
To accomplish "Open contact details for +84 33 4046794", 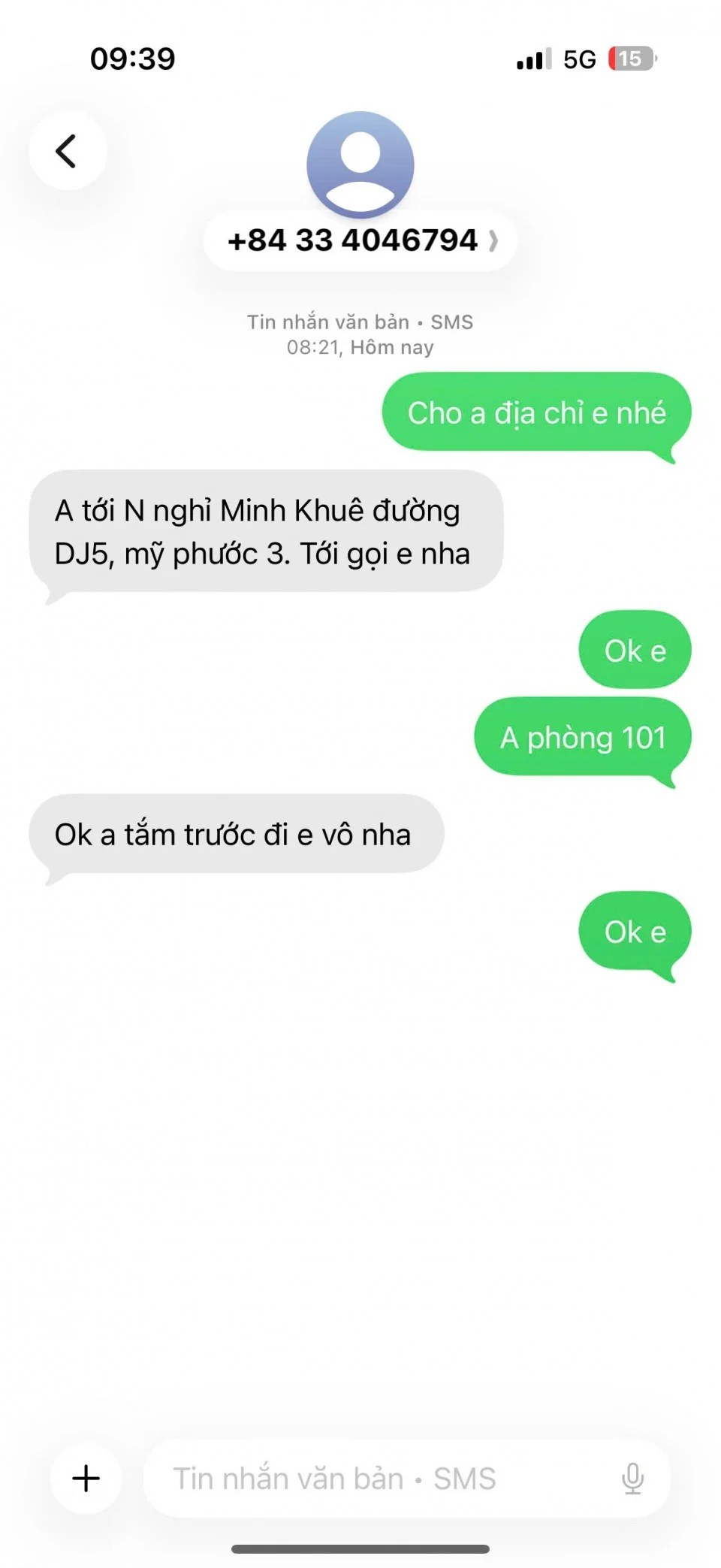I will tap(360, 240).
